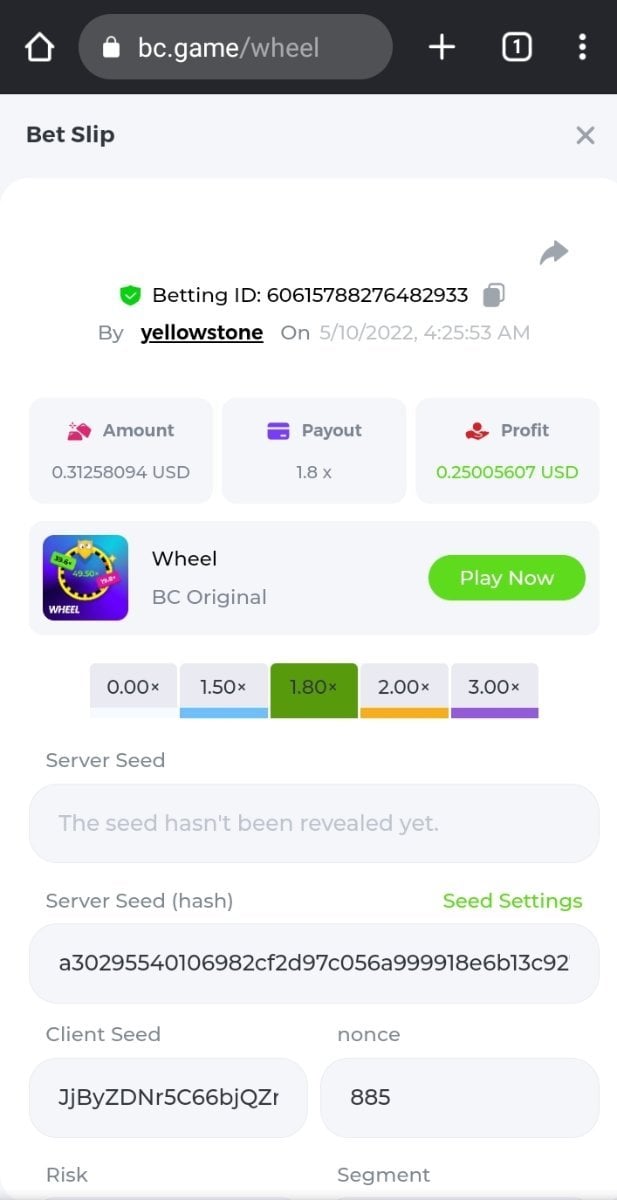
Task: Go to the browser home page
Action: click(39, 47)
